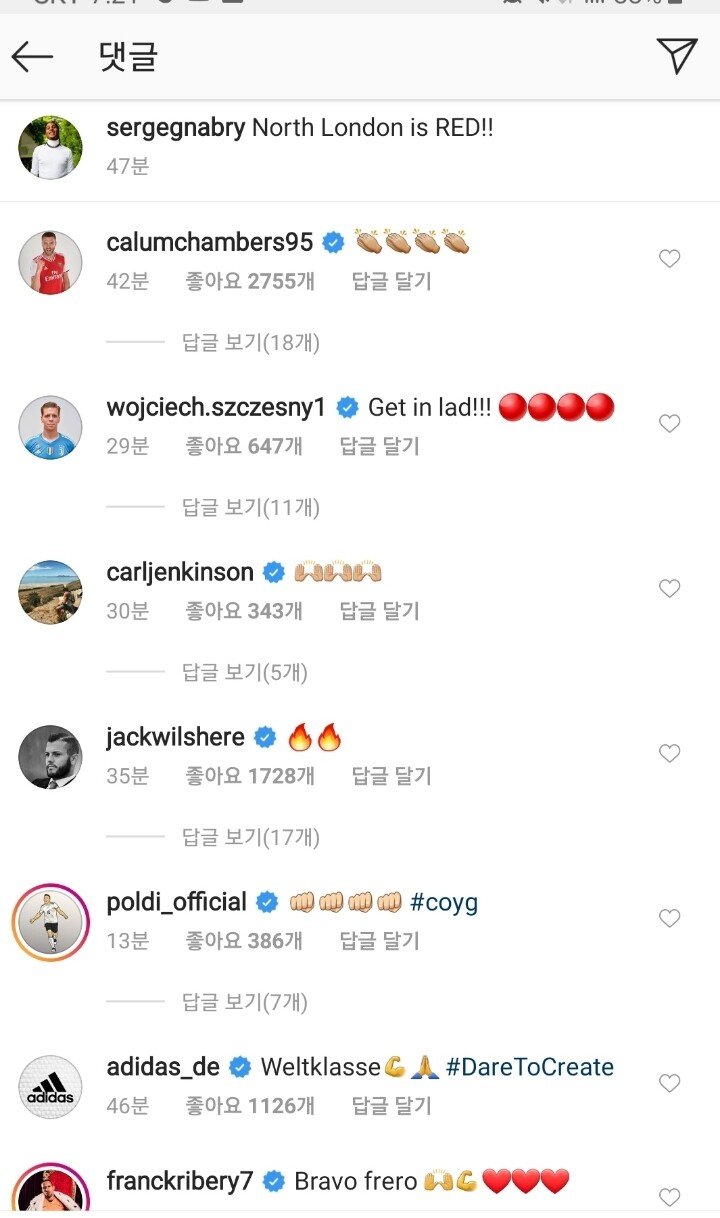This screenshot has height=1218, width=720.
Task: Like adidas_de's Weltklasse comment
Action: click(x=669, y=1084)
